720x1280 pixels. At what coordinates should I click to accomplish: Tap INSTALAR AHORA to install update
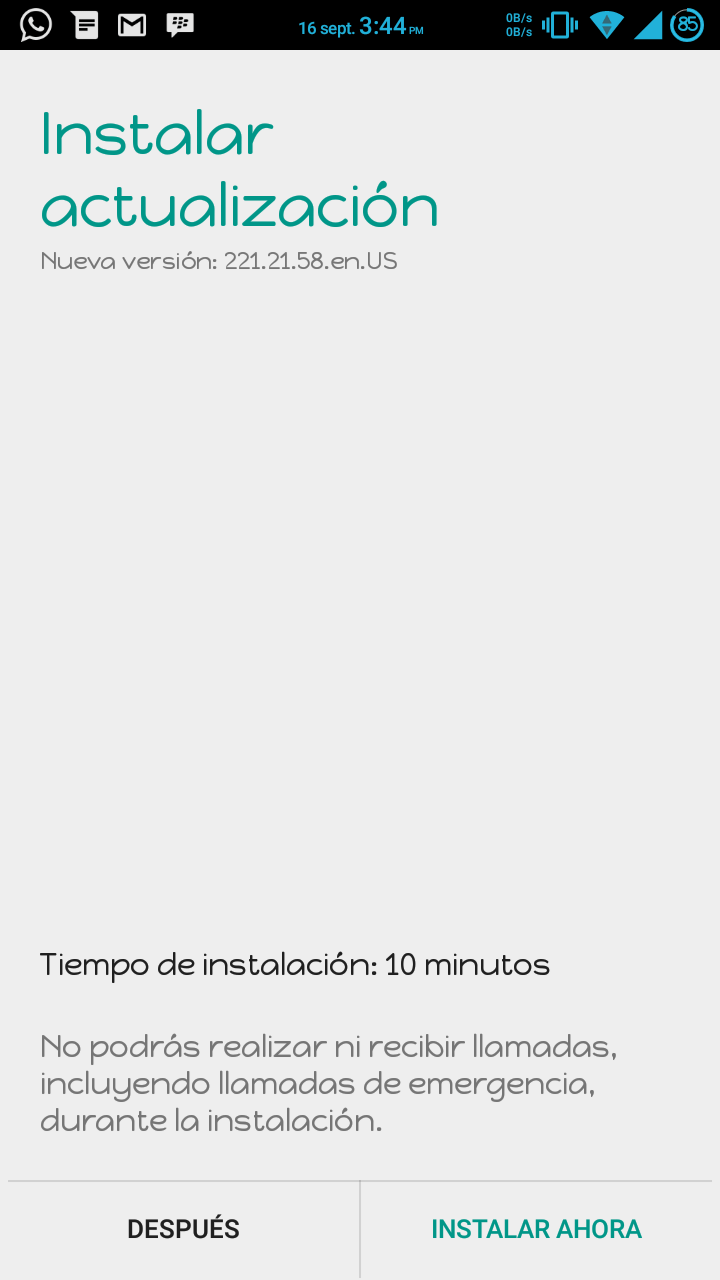(537, 1229)
